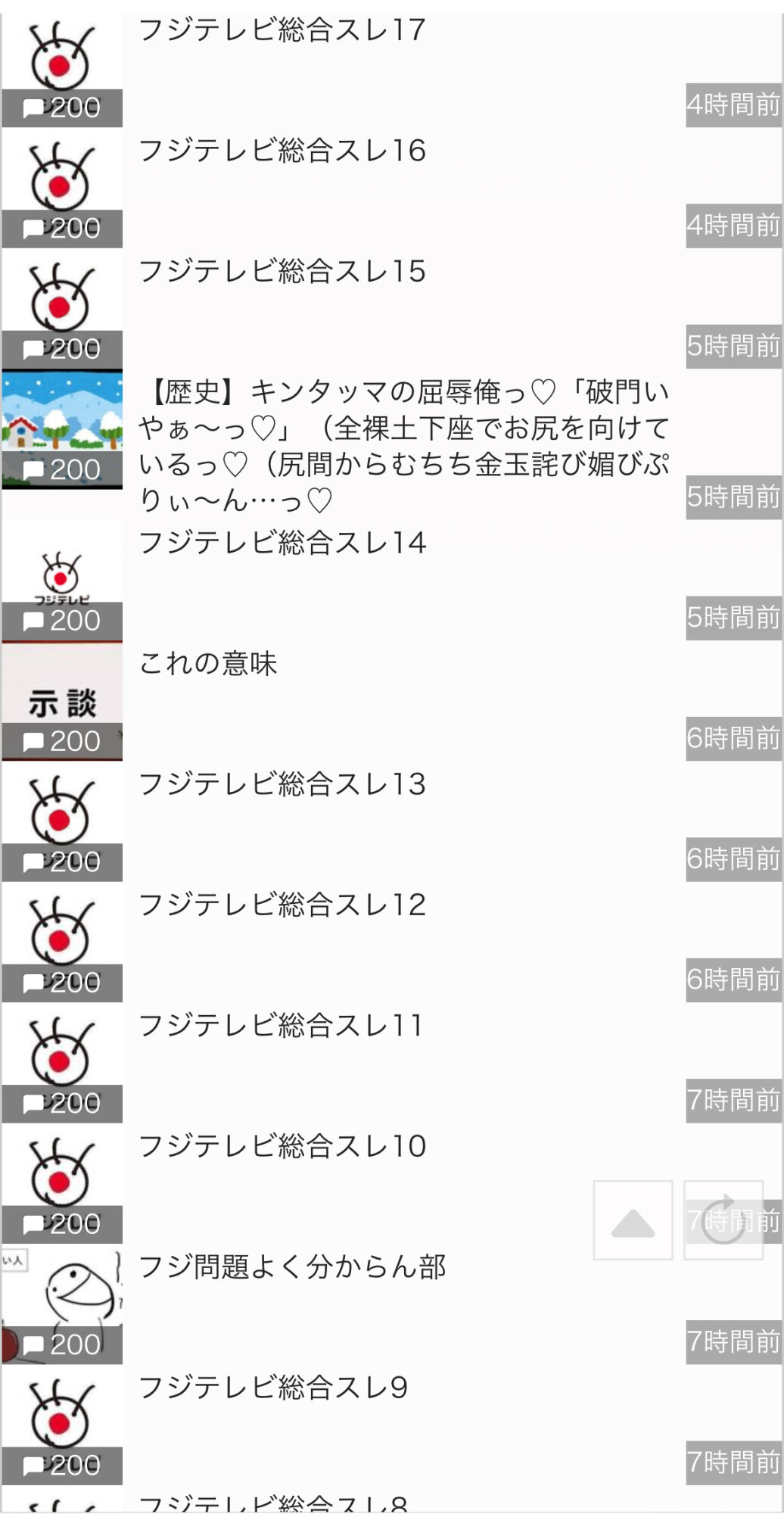Image resolution: width=784 pixels, height=1514 pixels.
Task: Open thread フジテレビ総合スレ9
Action: pos(273,1388)
